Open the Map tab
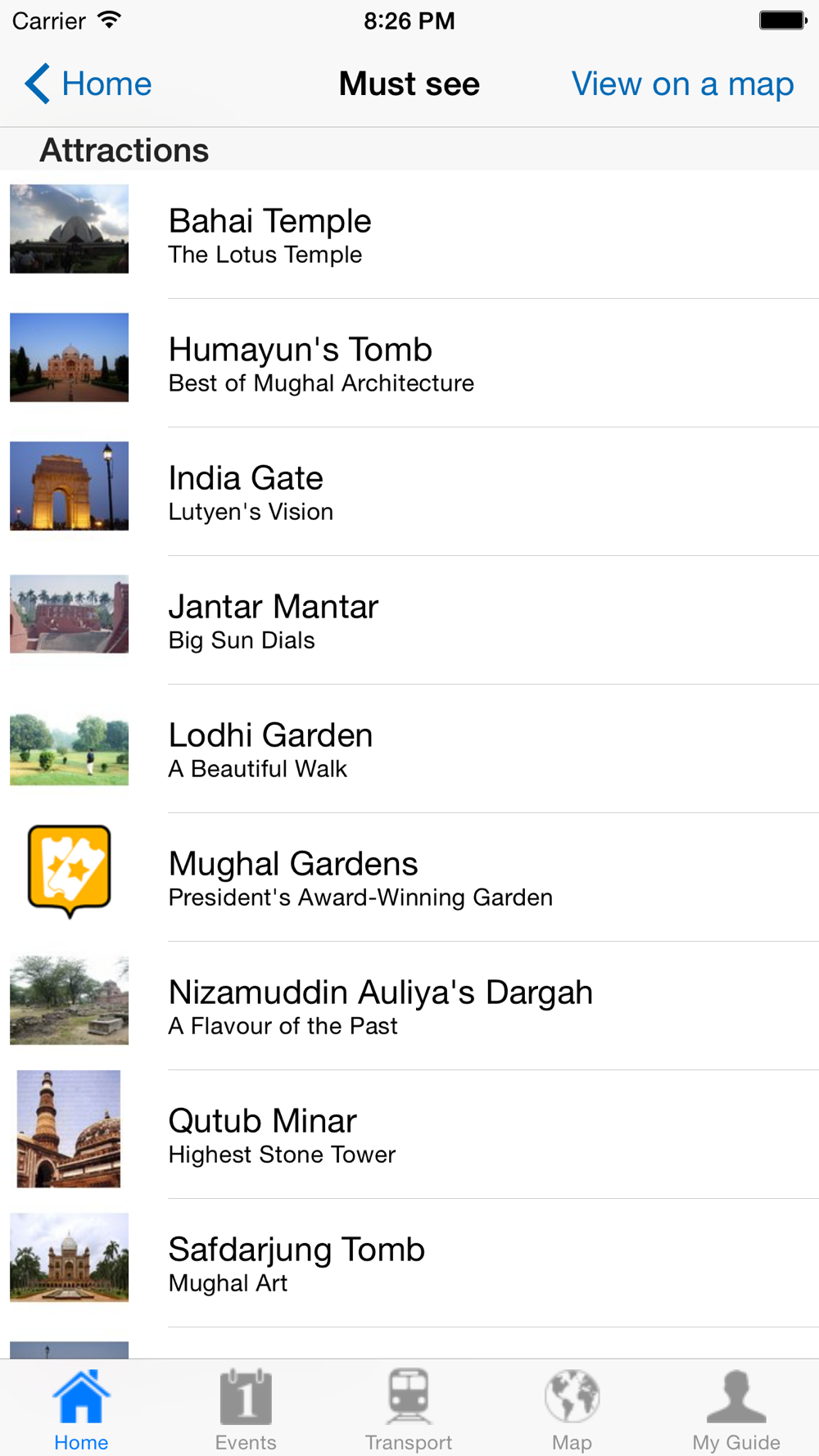 [x=572, y=1409]
